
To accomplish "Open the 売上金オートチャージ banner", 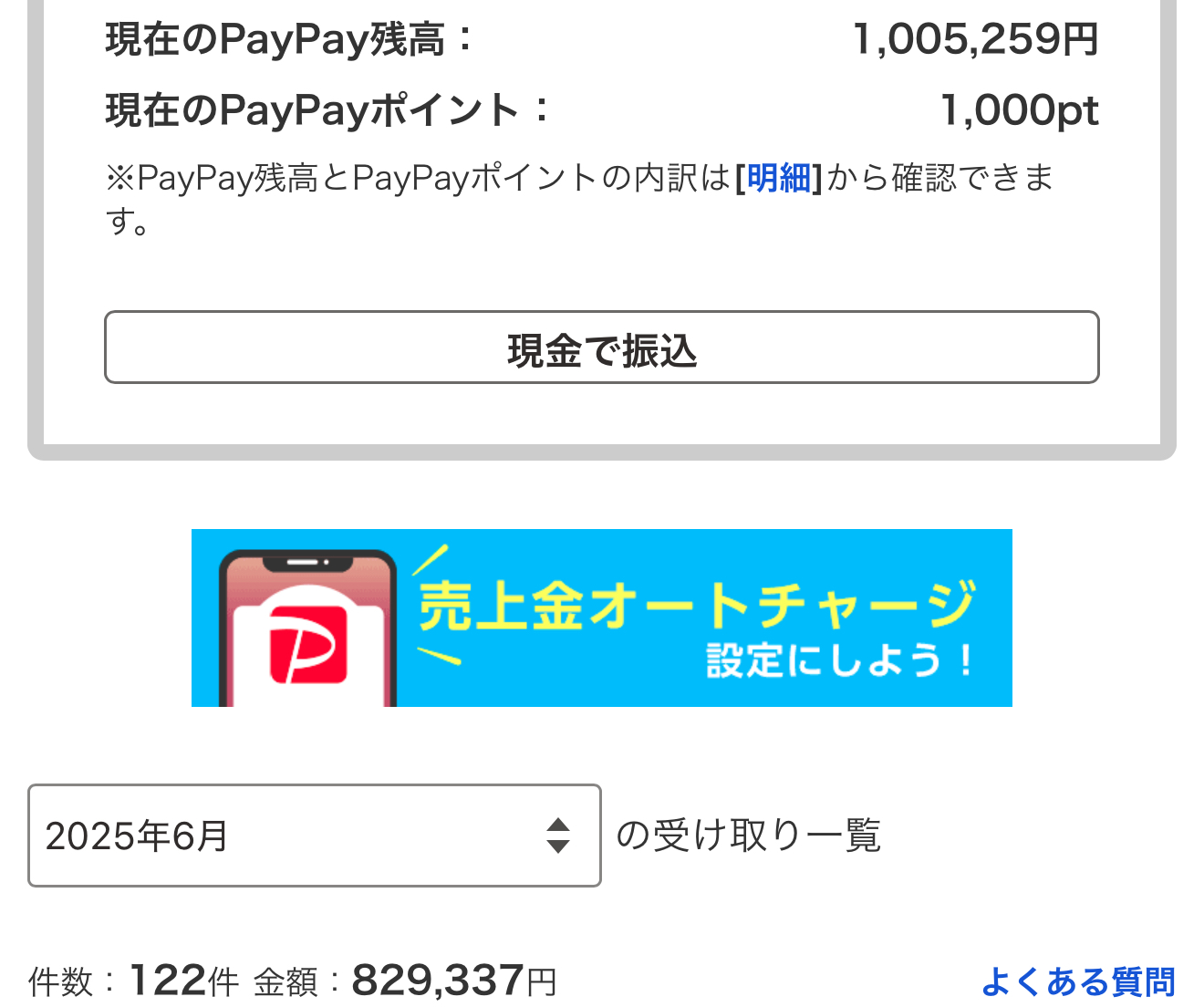I will pyautogui.click(x=601, y=618).
